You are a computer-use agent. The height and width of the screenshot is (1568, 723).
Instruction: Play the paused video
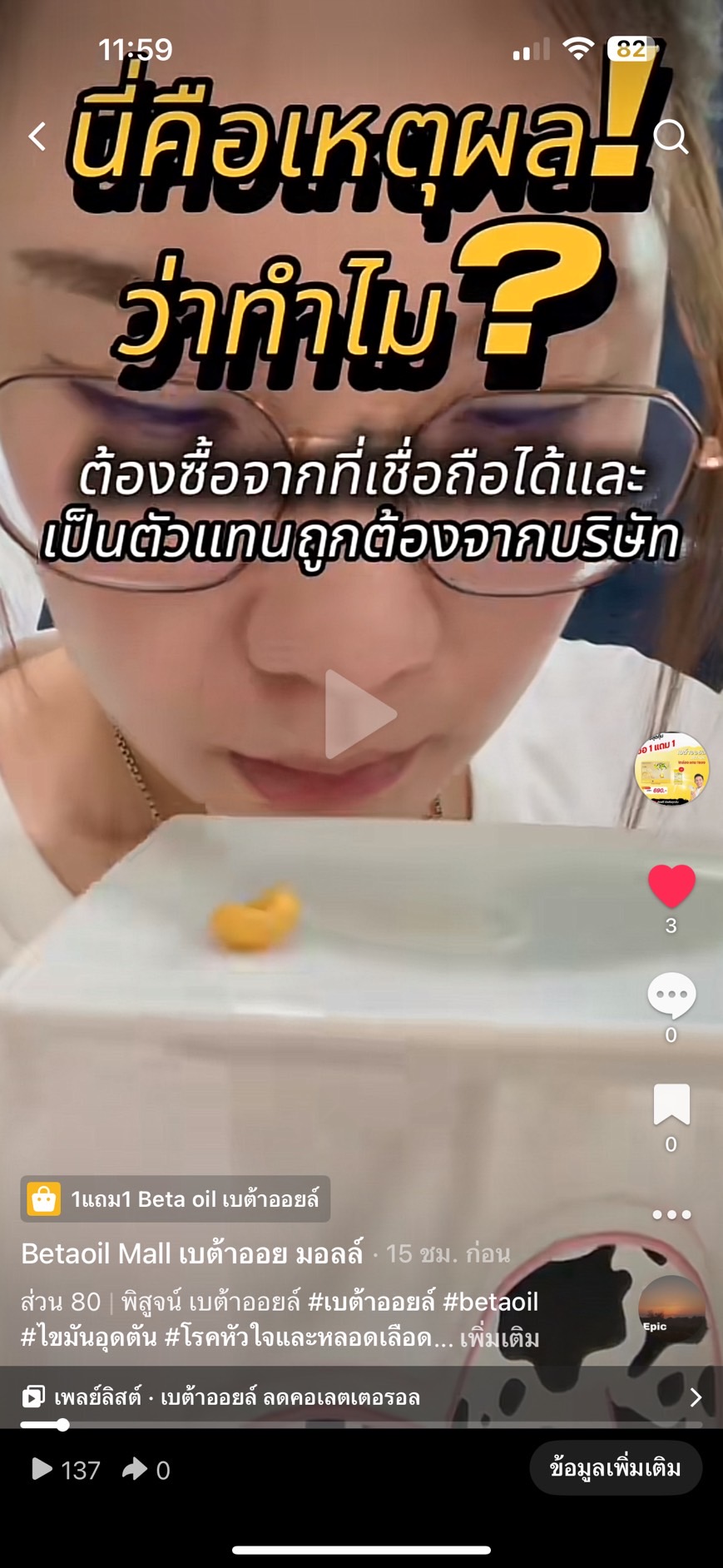360,714
